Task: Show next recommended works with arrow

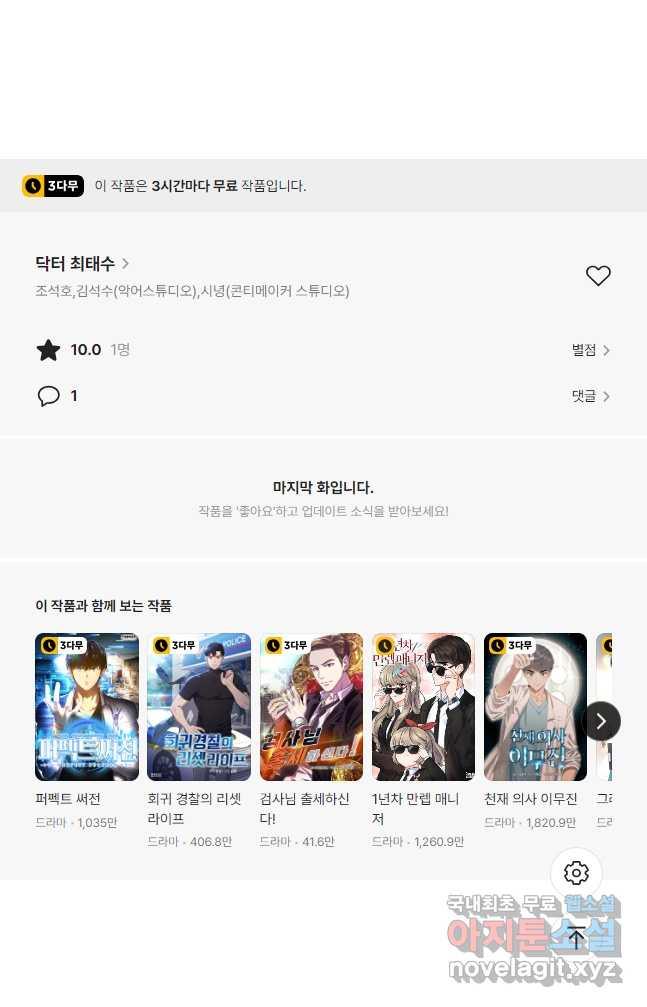Action: (601, 720)
